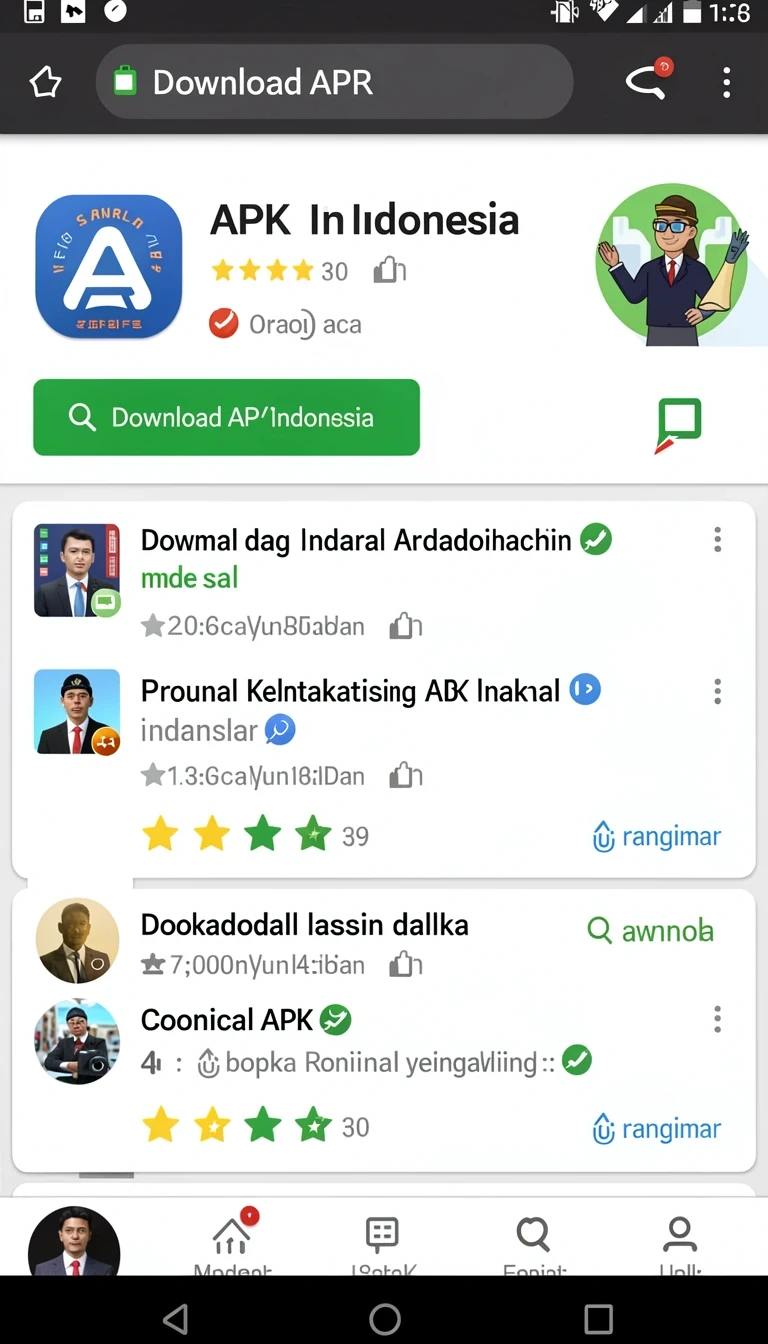Bookmark this page with the star icon

(46, 83)
